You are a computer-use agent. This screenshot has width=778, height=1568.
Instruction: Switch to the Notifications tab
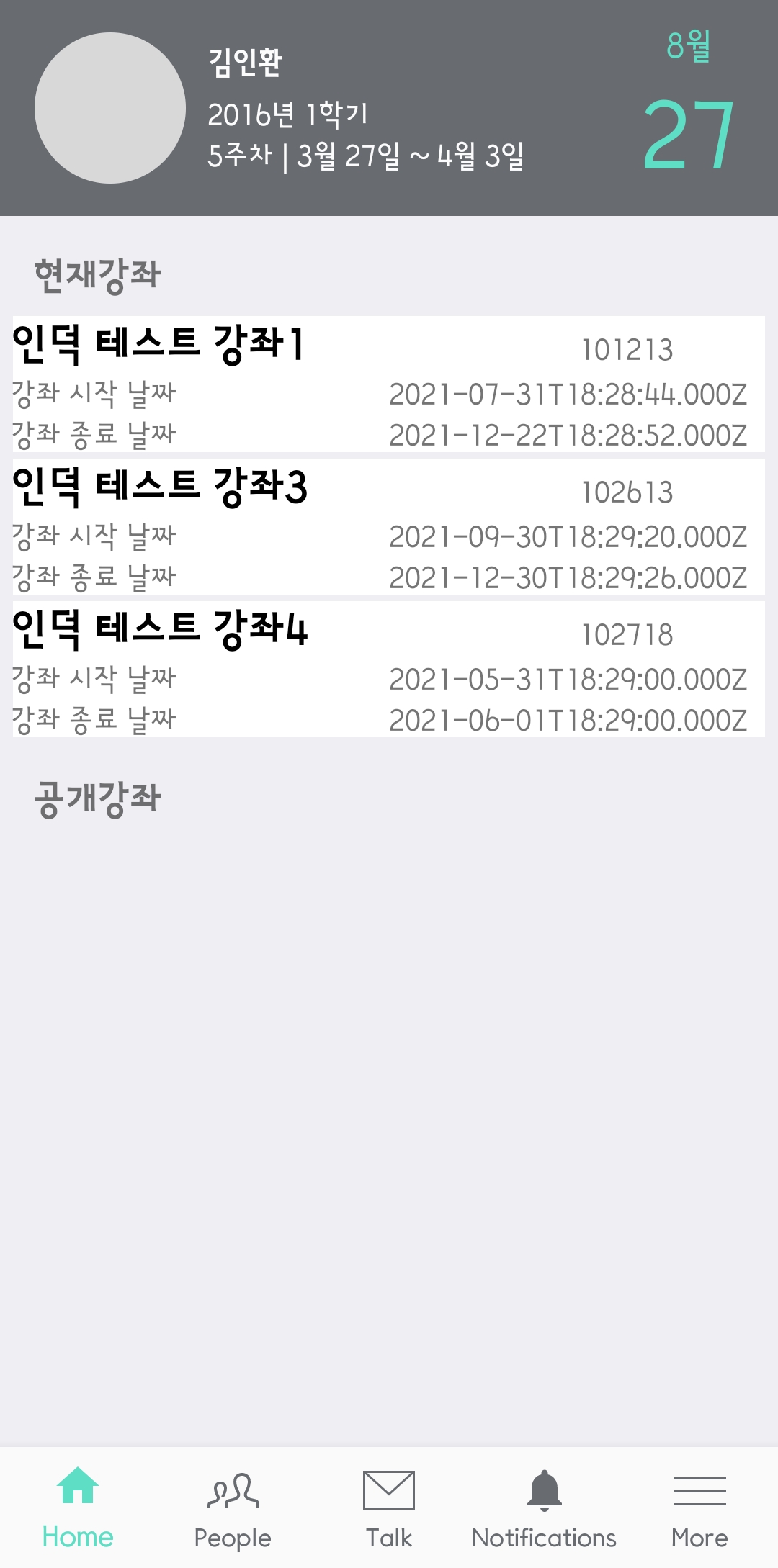(x=545, y=1501)
